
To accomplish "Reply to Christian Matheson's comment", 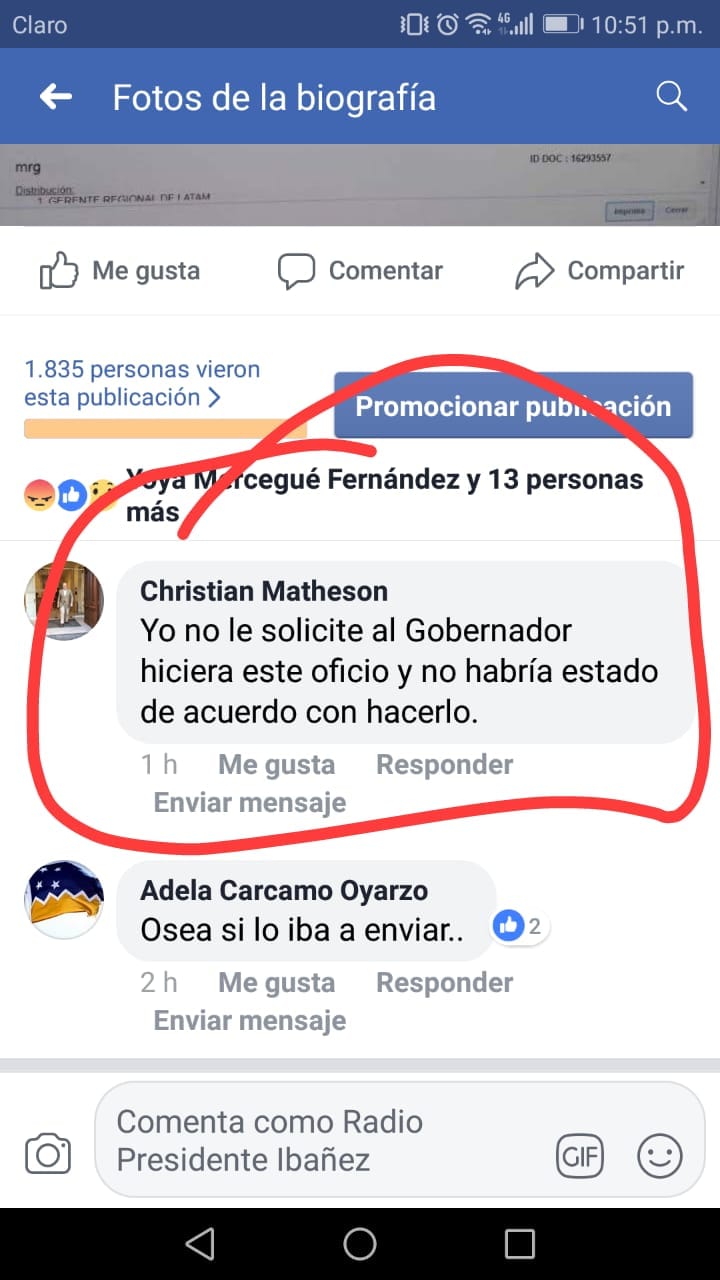I will pos(444,765).
